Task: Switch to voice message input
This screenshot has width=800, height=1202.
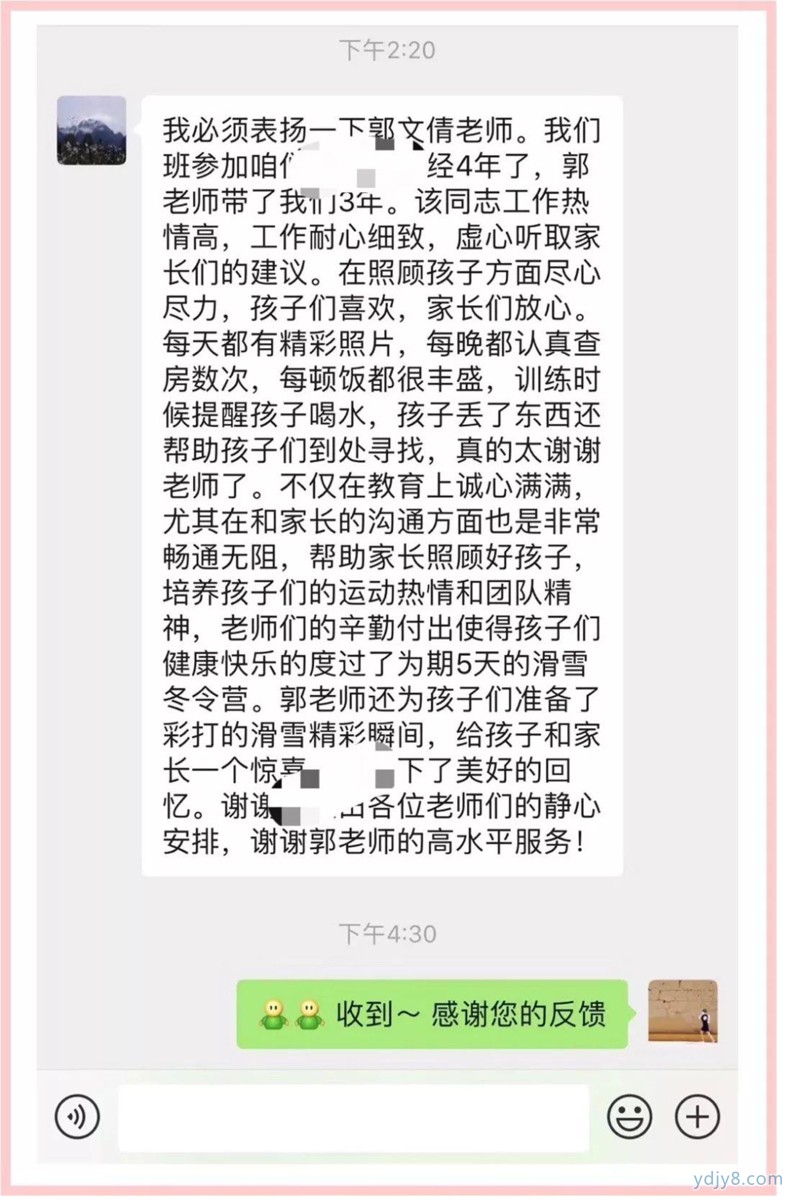Action: pyautogui.click(x=78, y=1117)
